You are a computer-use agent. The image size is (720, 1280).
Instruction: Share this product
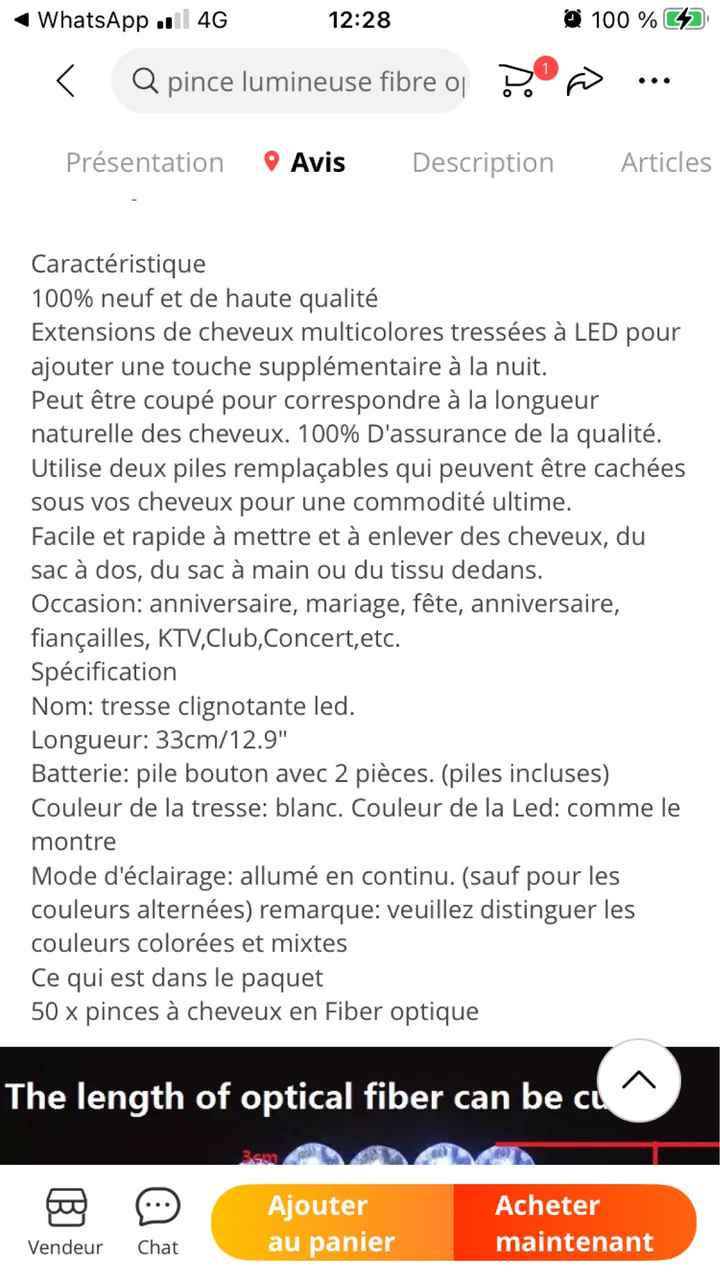[585, 81]
